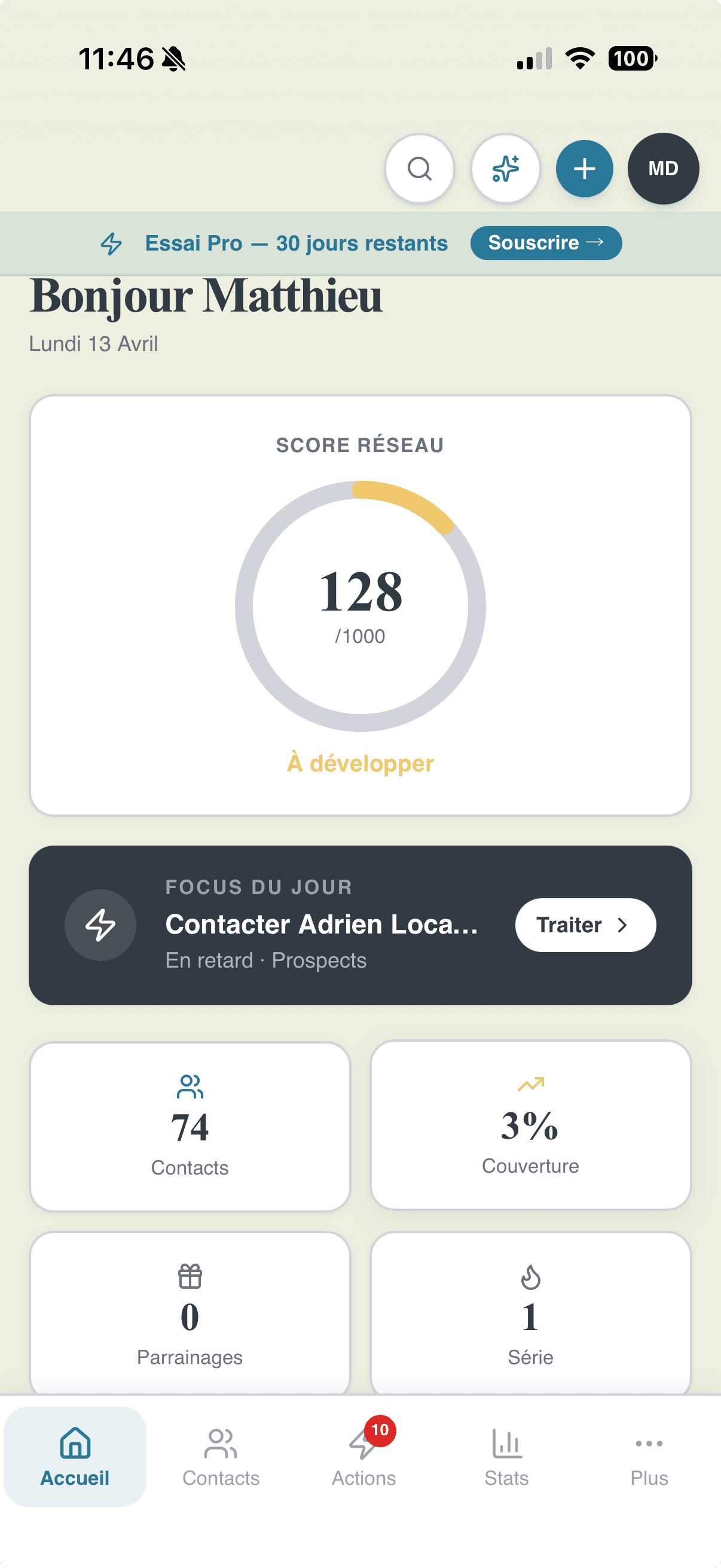Tap the gift icon above Parrainages

(190, 1276)
